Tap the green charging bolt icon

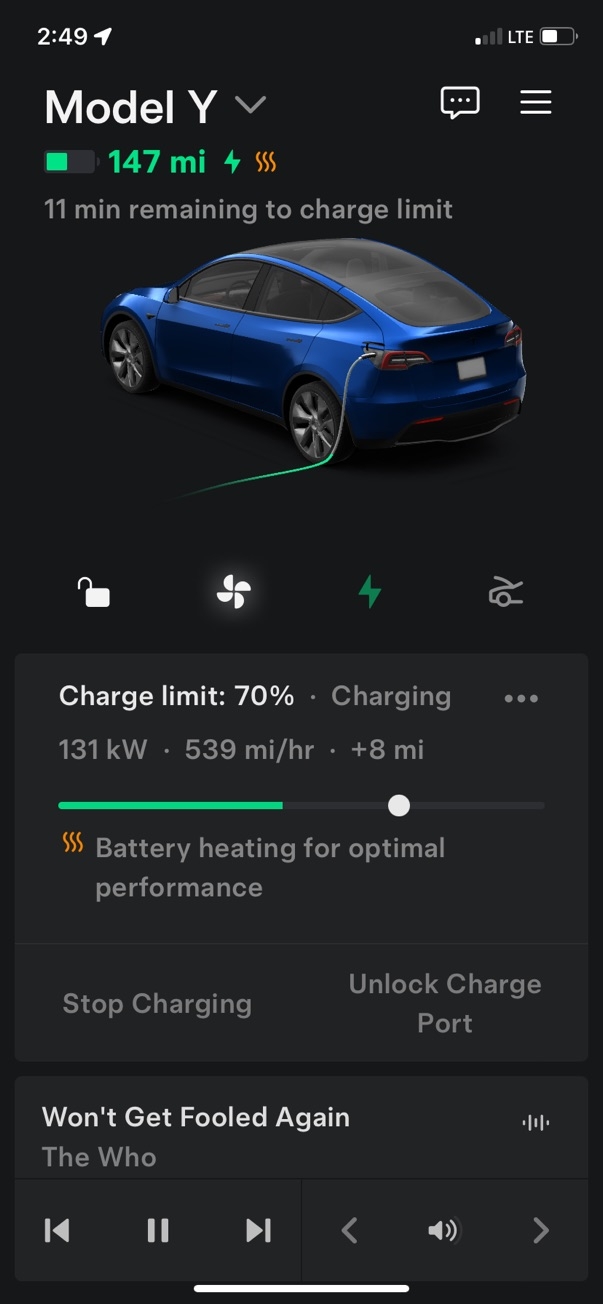[370, 593]
